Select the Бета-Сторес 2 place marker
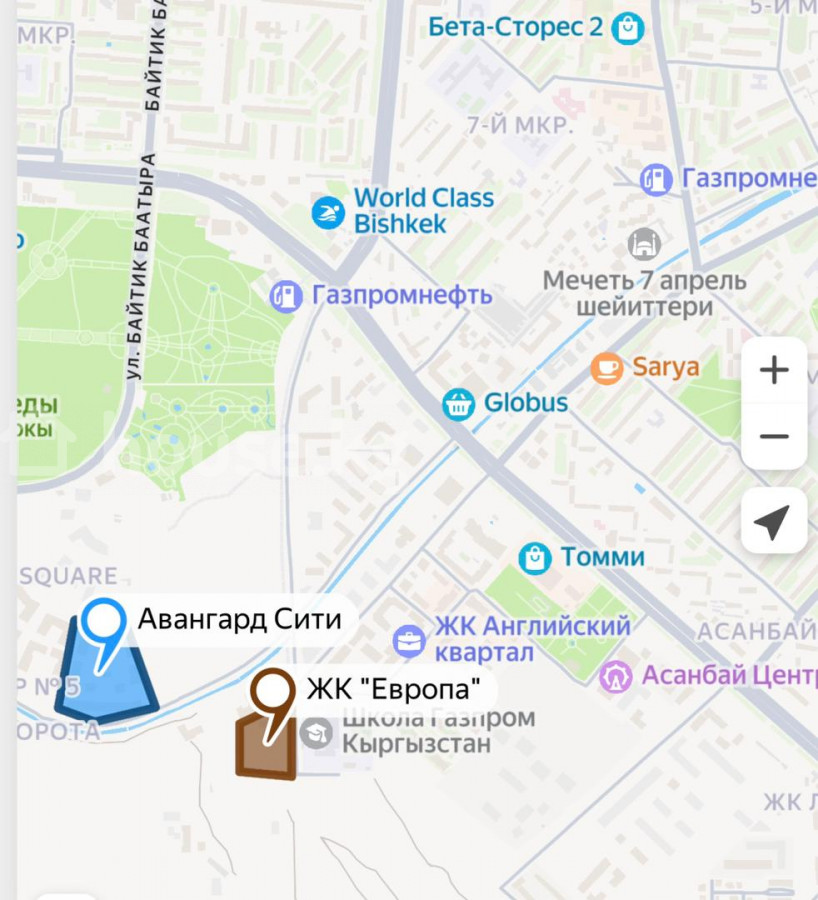The height and width of the screenshot is (900, 818). pyautogui.click(x=628, y=28)
